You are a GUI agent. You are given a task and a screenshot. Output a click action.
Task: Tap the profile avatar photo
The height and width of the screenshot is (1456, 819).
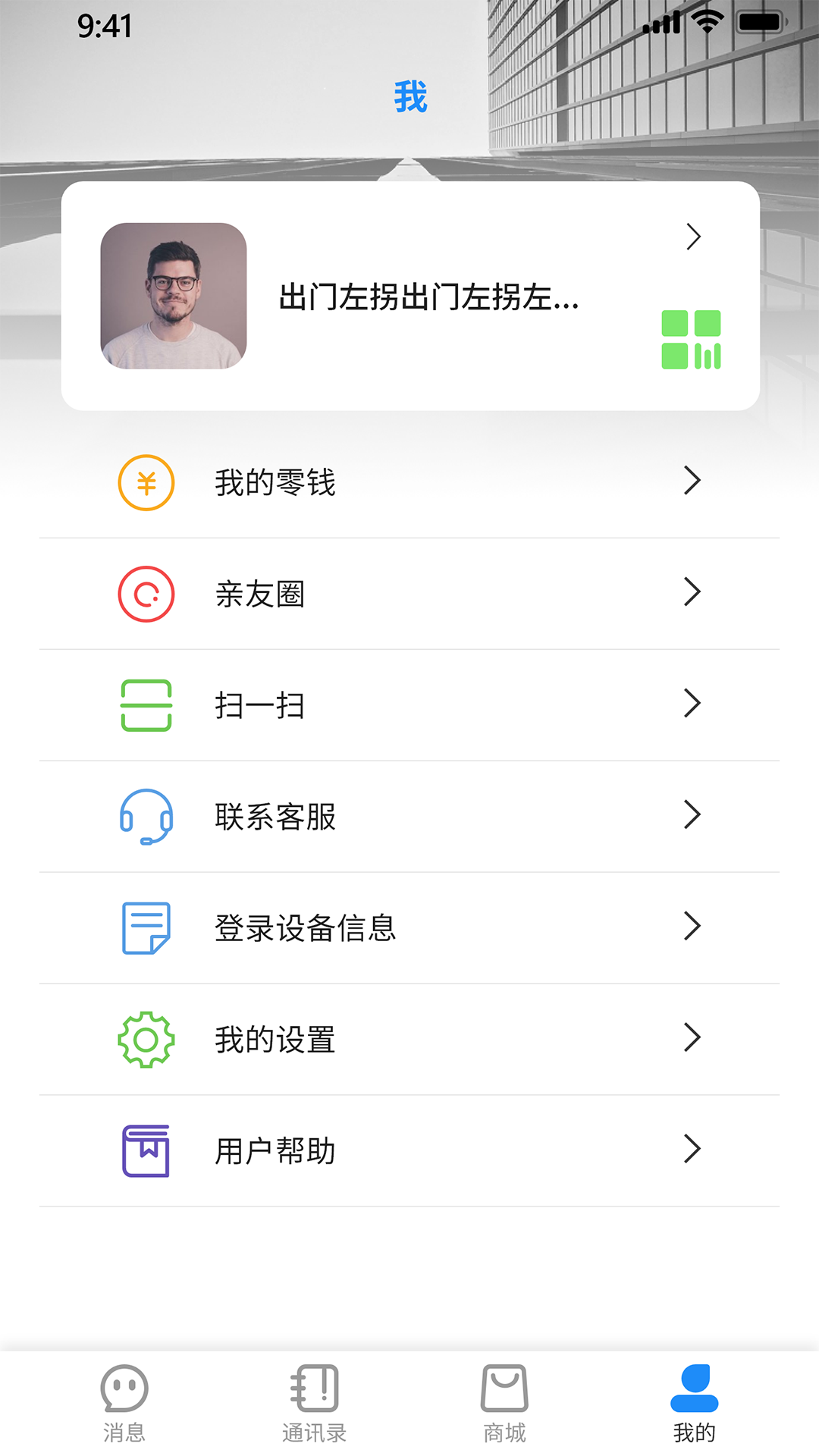[x=174, y=296]
